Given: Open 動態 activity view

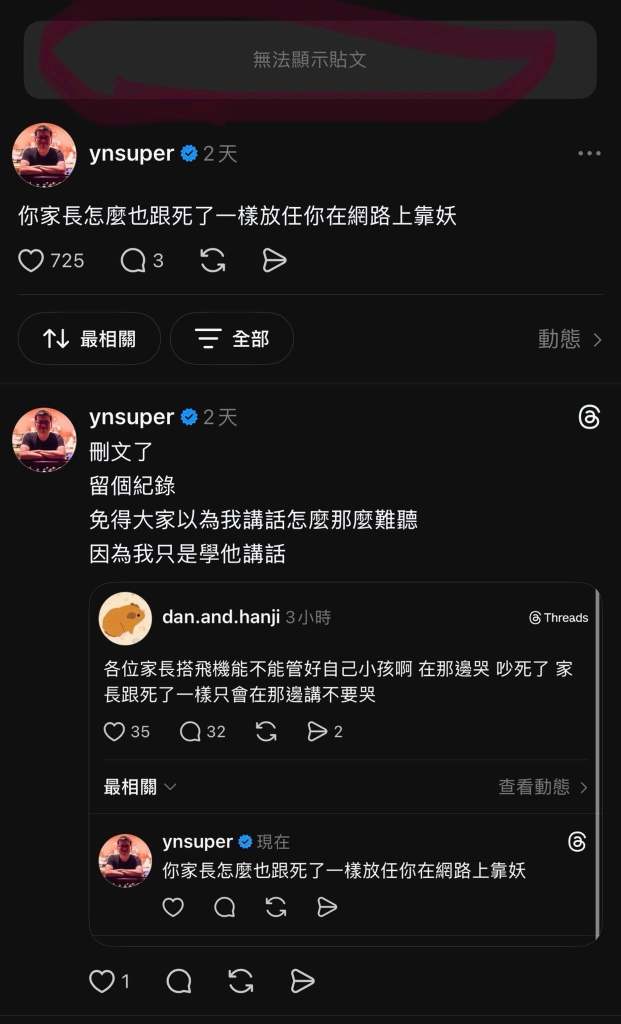Looking at the screenshot, I should (569, 339).
